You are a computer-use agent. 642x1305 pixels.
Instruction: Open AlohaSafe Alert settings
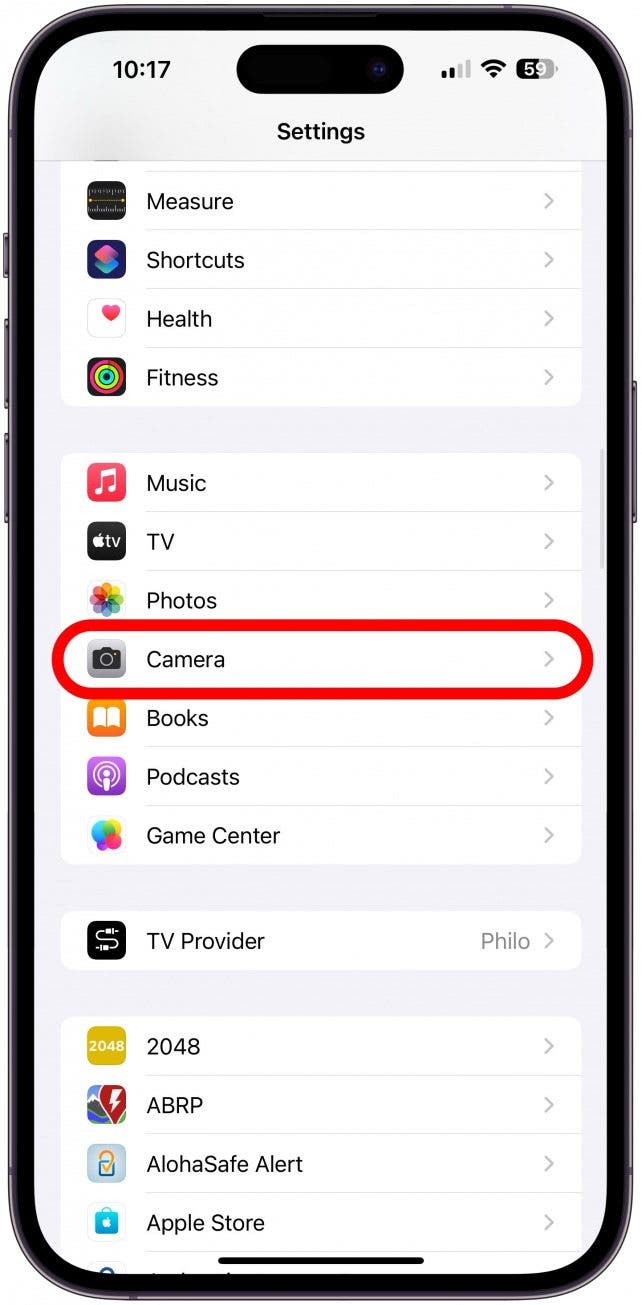[320, 1164]
